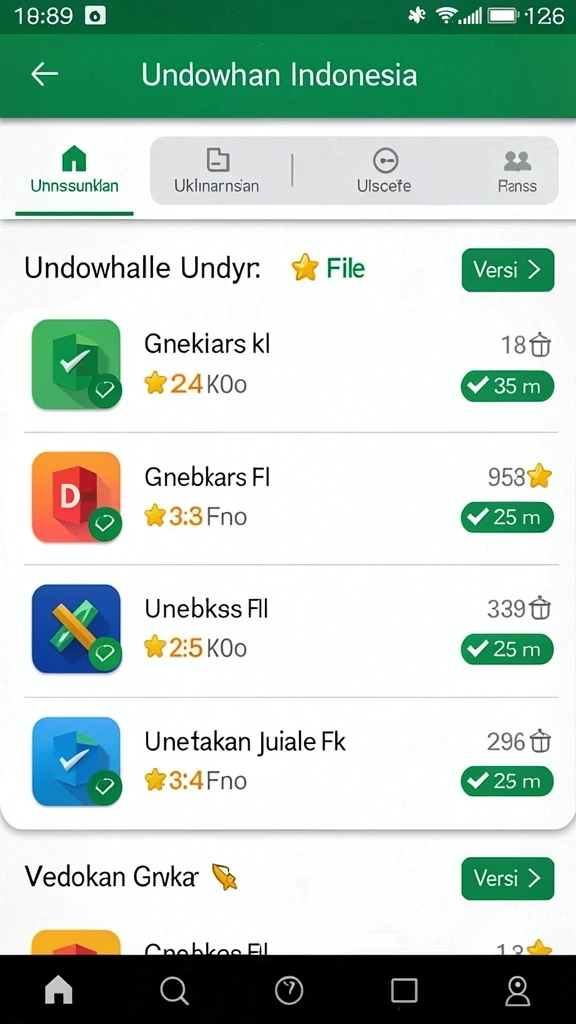Switch to the Ulscefe tab
This screenshot has height=1024, width=576.
pos(385,170)
